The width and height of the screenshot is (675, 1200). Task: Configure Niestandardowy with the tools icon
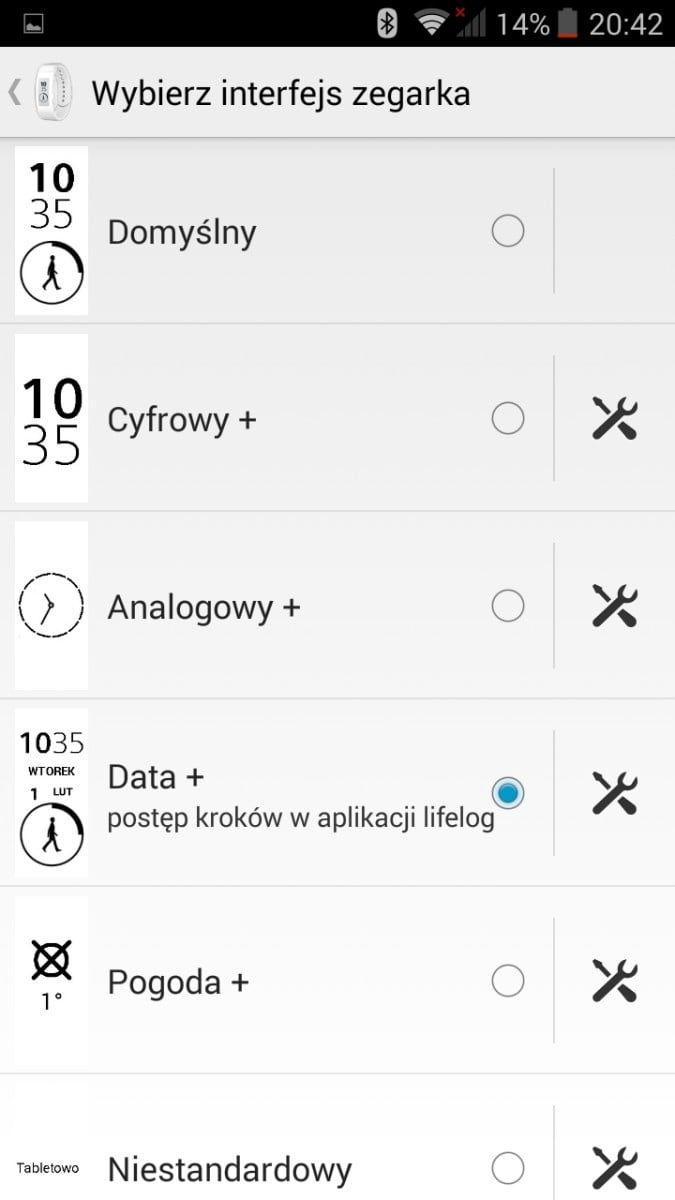point(614,1168)
